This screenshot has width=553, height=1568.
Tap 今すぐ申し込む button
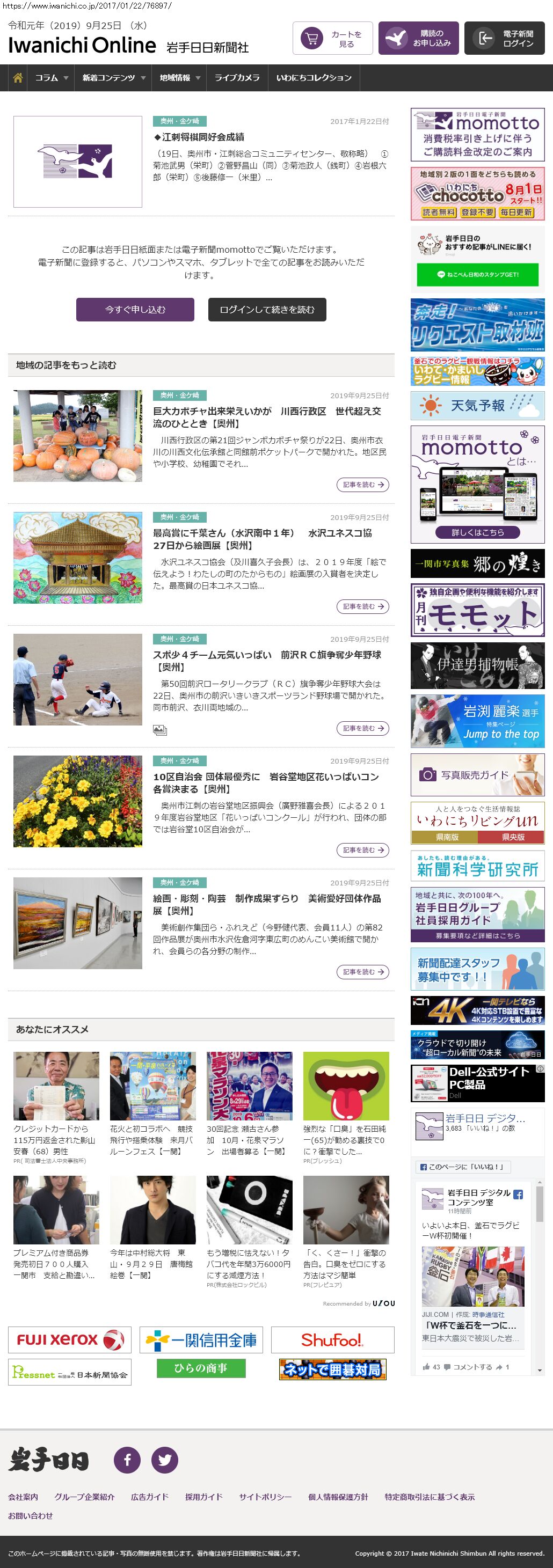click(135, 309)
